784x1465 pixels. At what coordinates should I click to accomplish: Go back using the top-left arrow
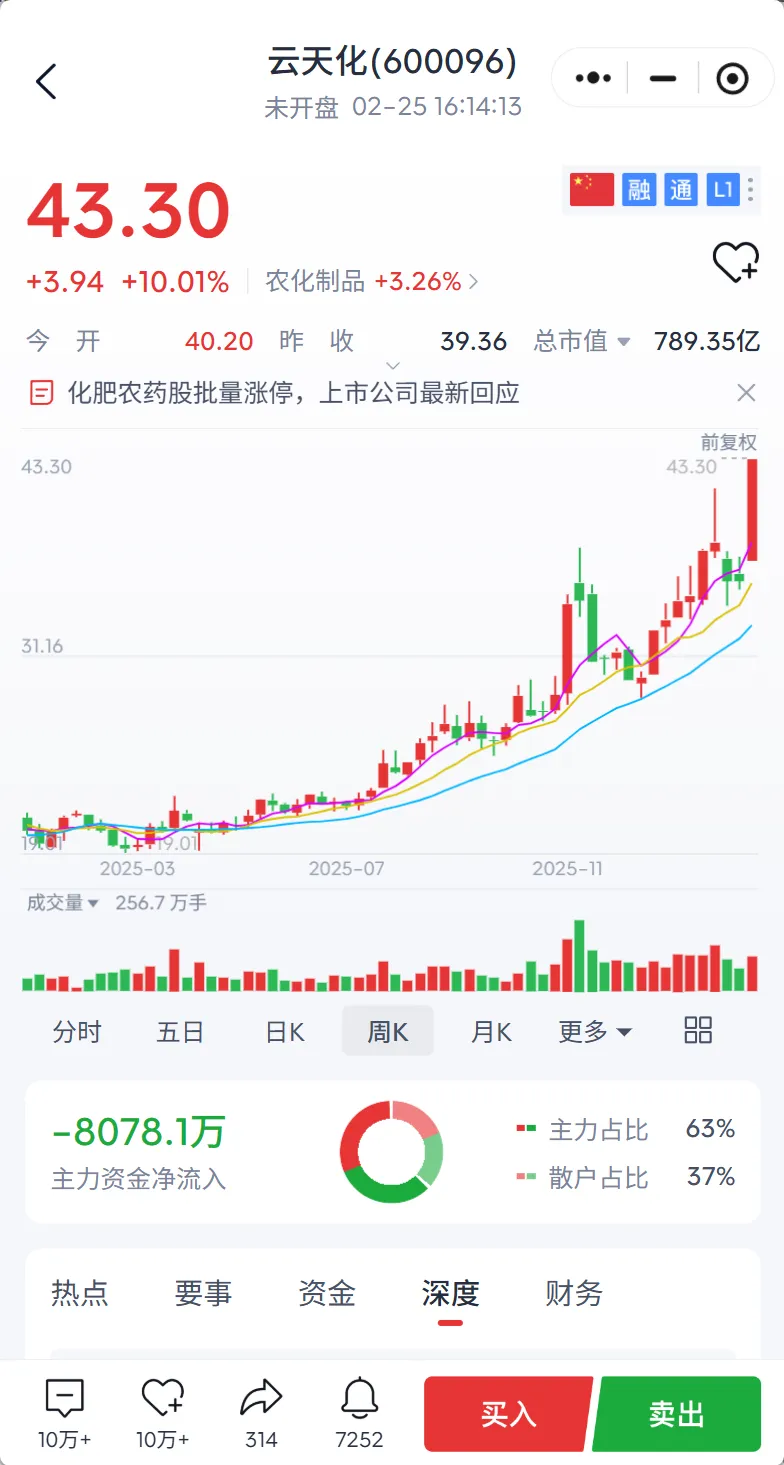click(x=46, y=81)
